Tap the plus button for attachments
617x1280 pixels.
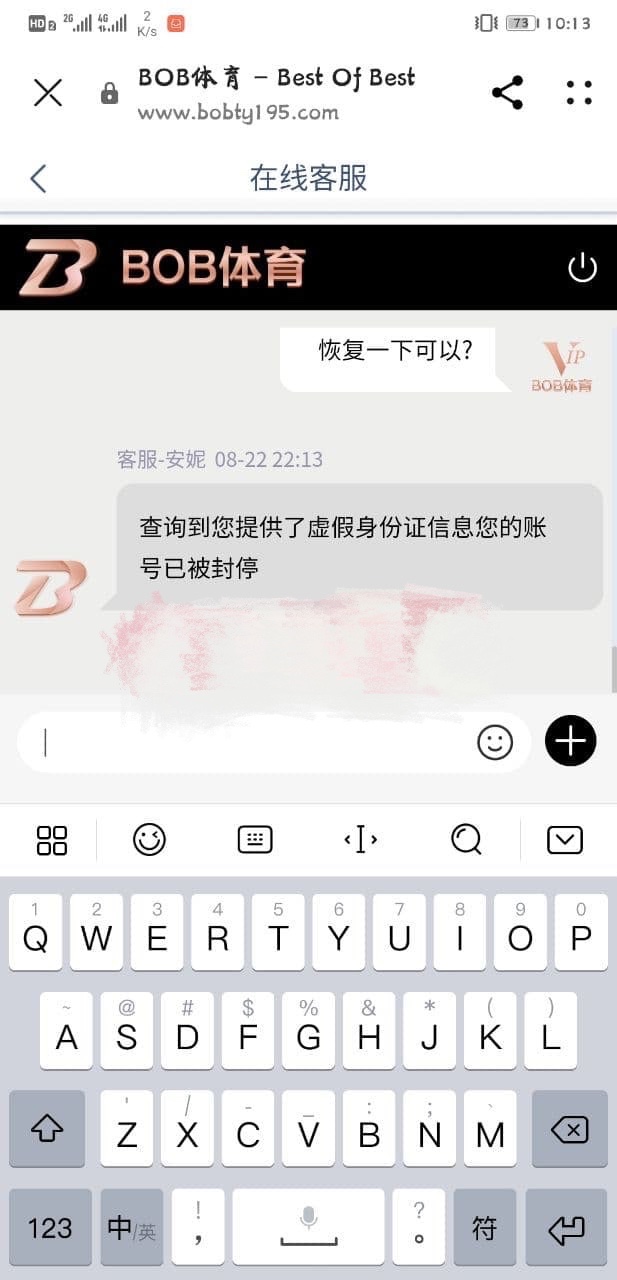pyautogui.click(x=571, y=741)
